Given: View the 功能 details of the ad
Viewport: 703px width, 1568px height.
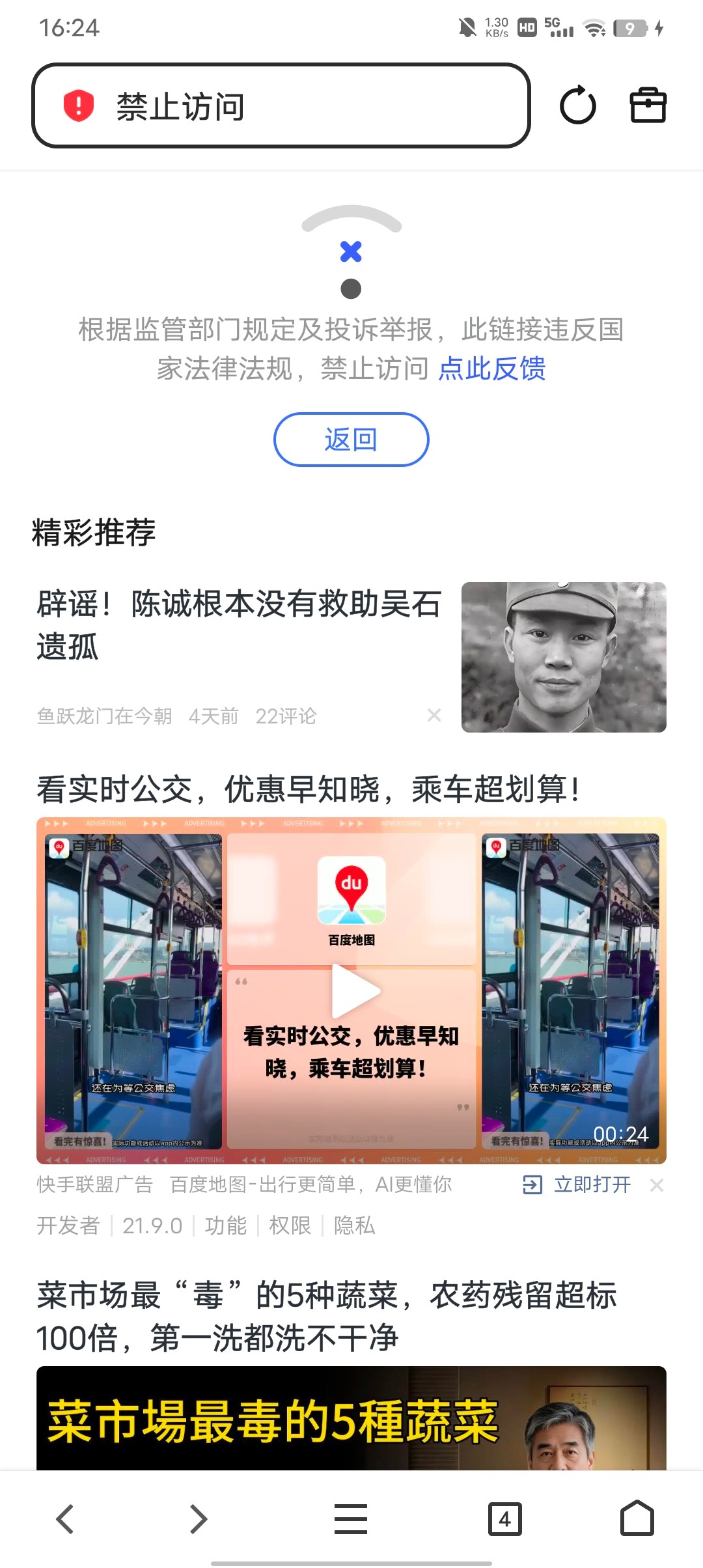Looking at the screenshot, I should [x=225, y=1225].
